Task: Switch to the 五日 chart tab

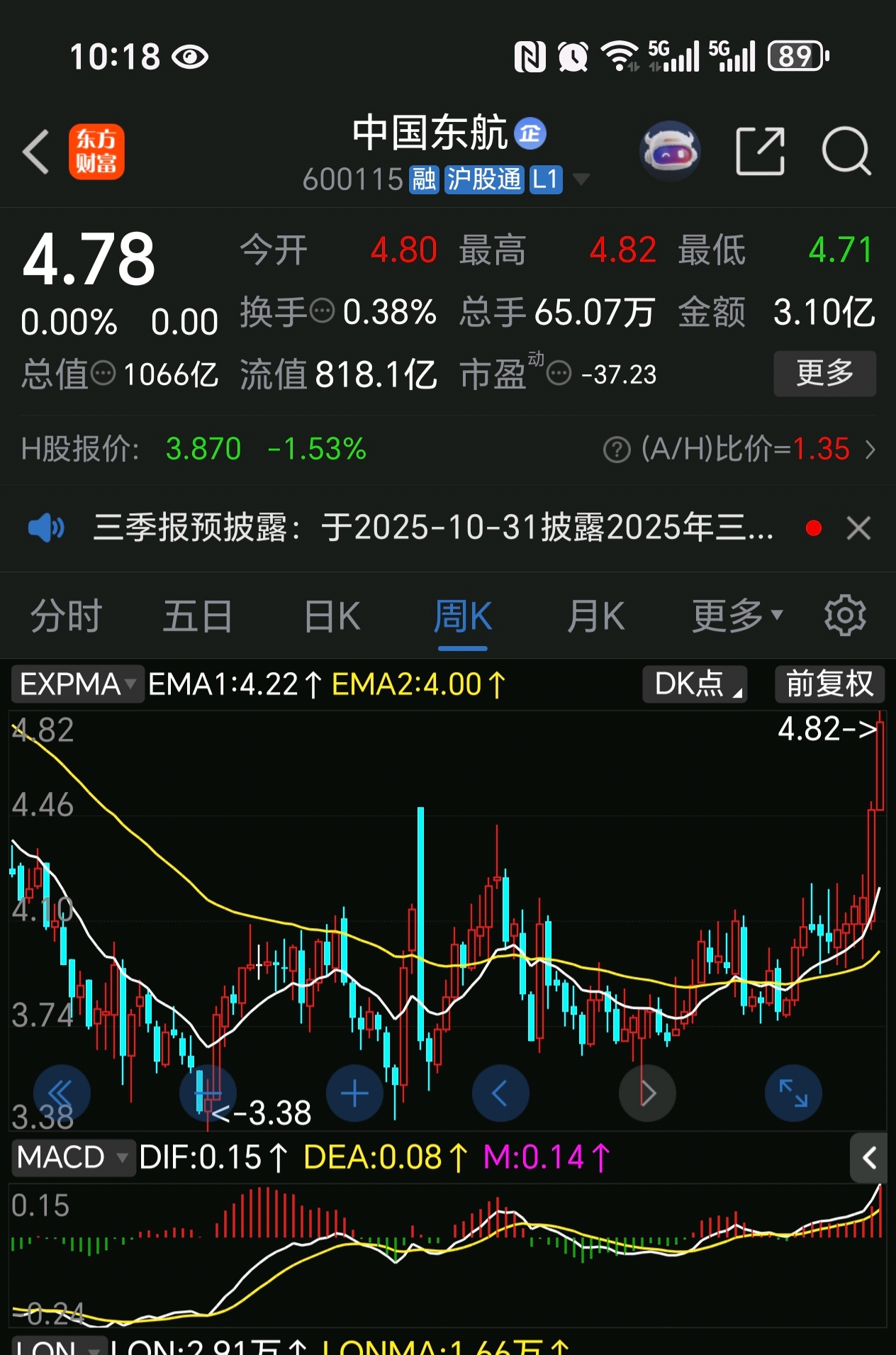Action: pos(198,615)
